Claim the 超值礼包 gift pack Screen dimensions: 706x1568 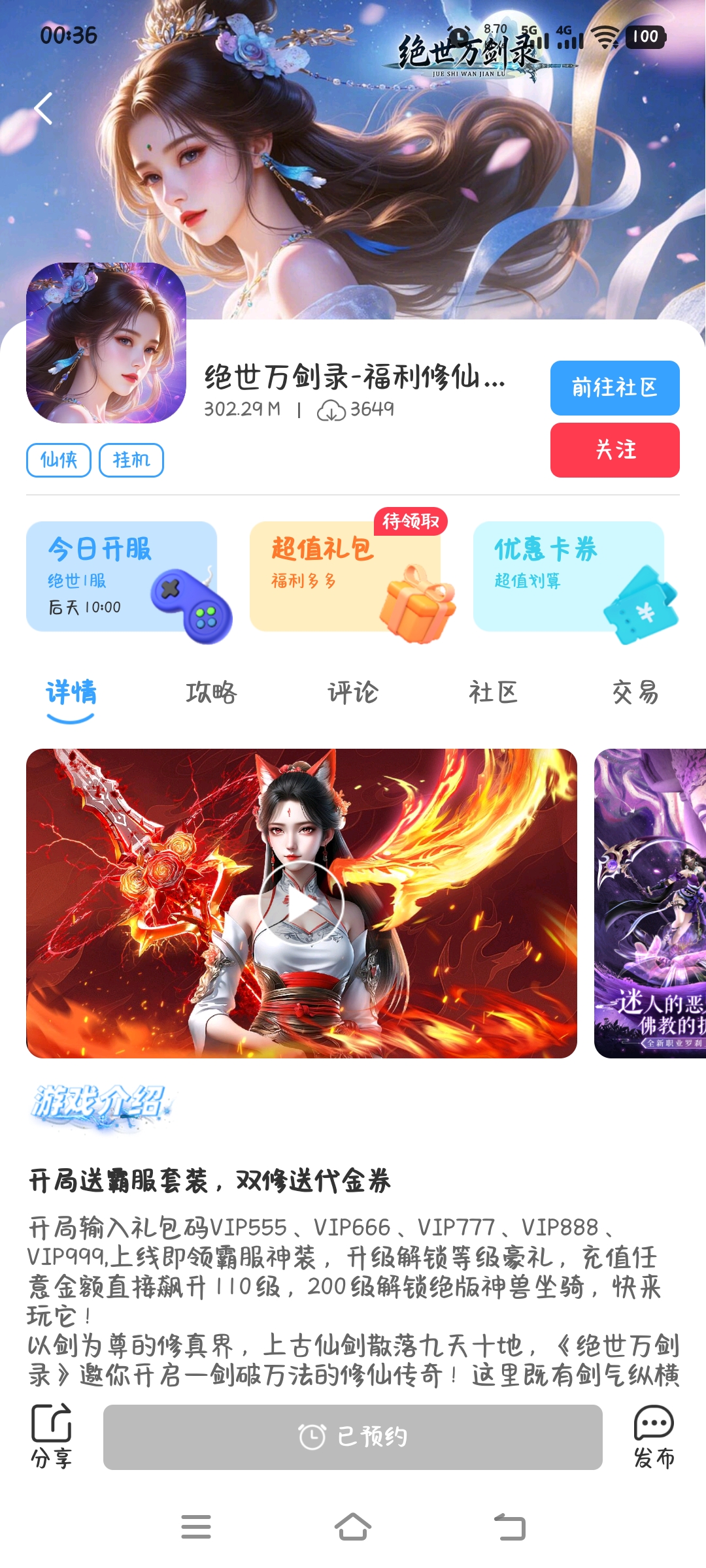(x=345, y=577)
